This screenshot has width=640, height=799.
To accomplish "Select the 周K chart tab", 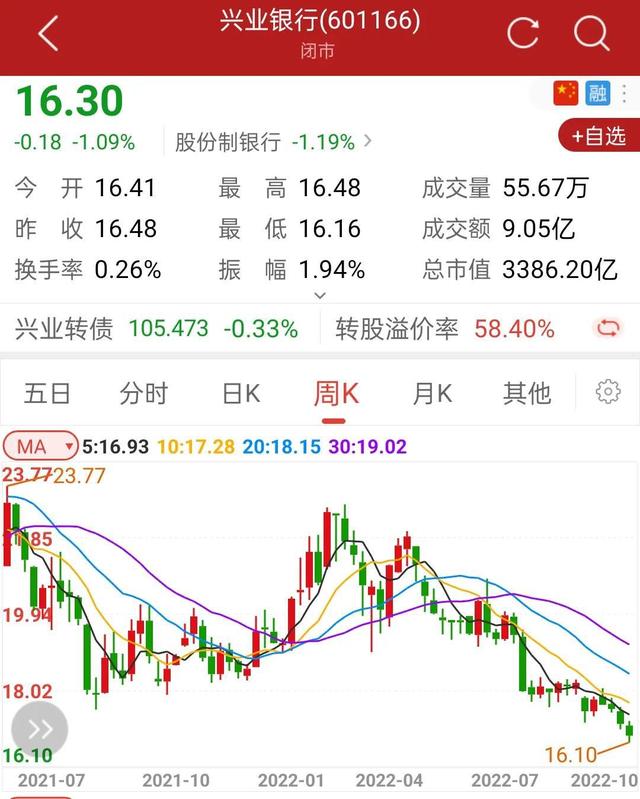I will [x=336, y=393].
